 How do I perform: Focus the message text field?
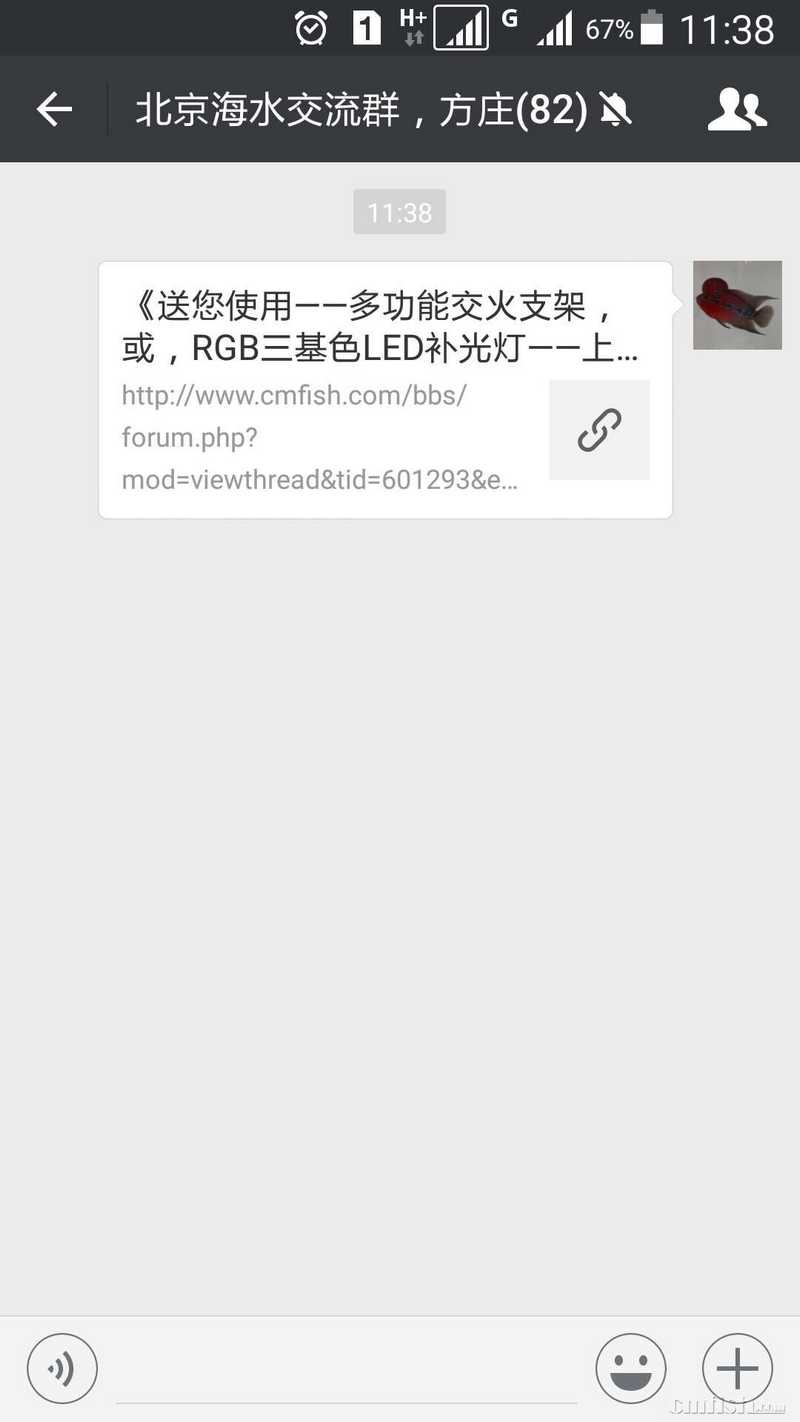(x=345, y=1372)
